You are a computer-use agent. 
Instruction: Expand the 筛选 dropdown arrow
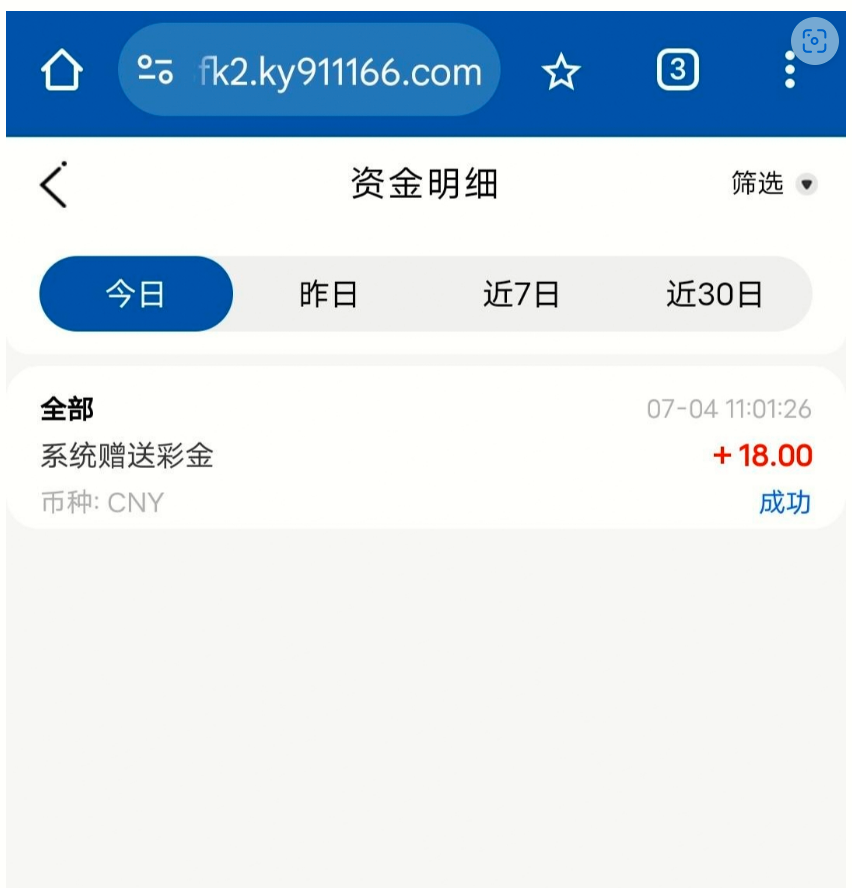pyautogui.click(x=806, y=185)
